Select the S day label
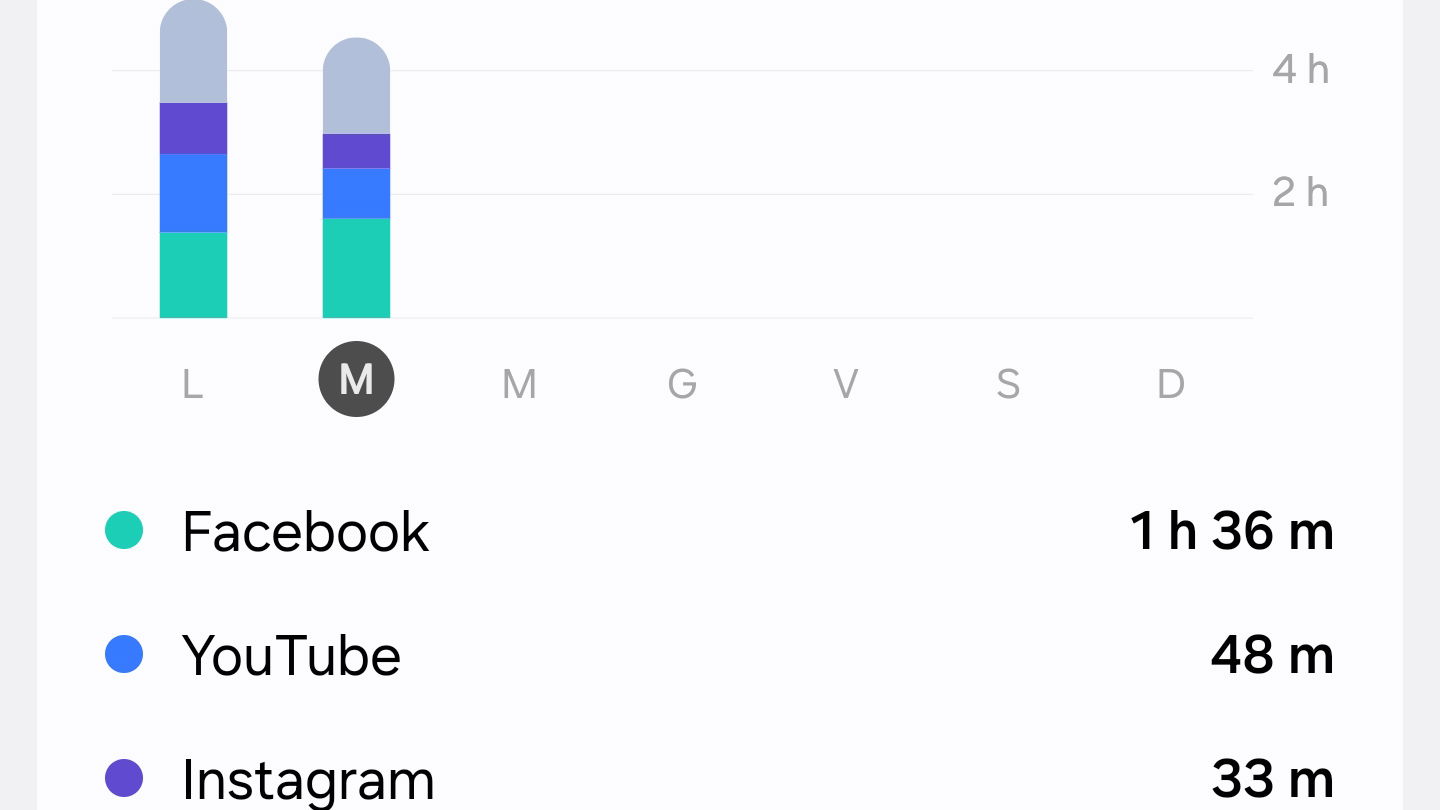 click(1008, 383)
